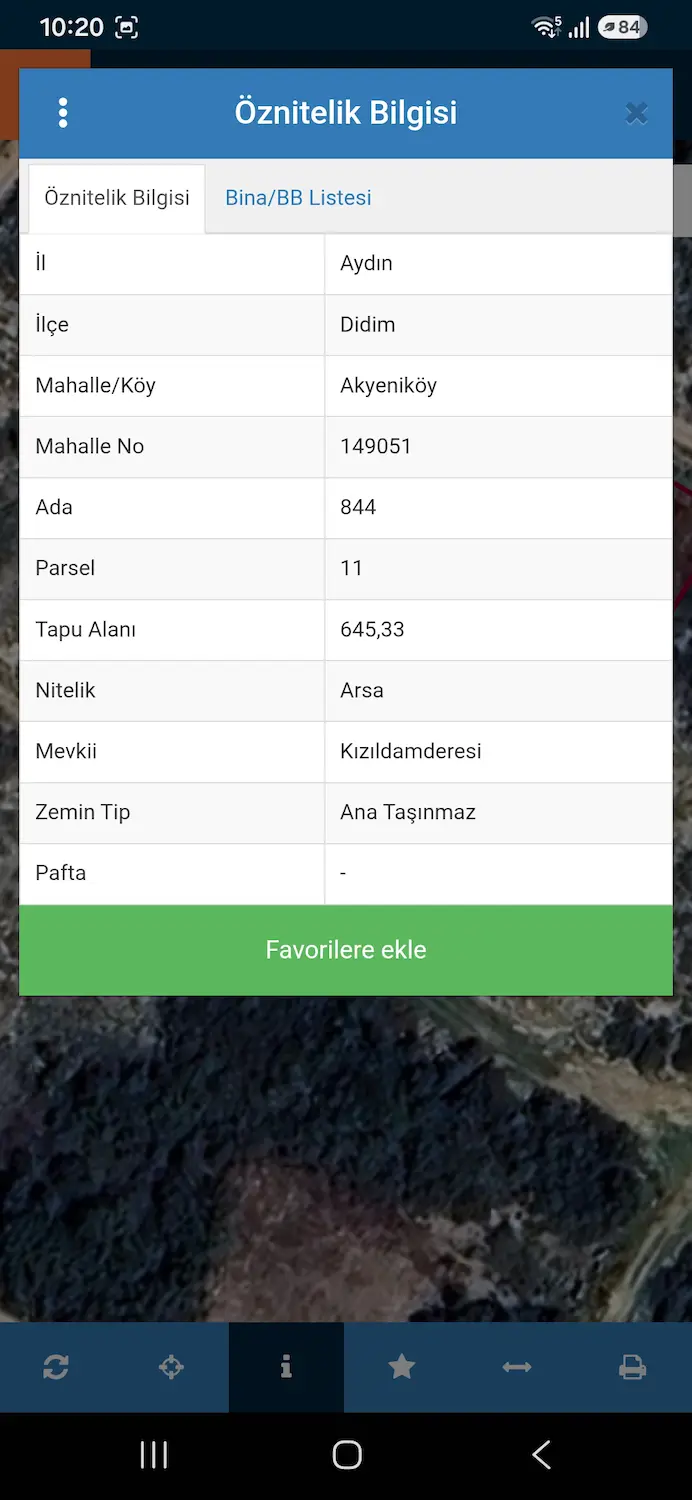Tap the crosshair locate icon
This screenshot has height=1500, width=692.
pyautogui.click(x=171, y=1367)
